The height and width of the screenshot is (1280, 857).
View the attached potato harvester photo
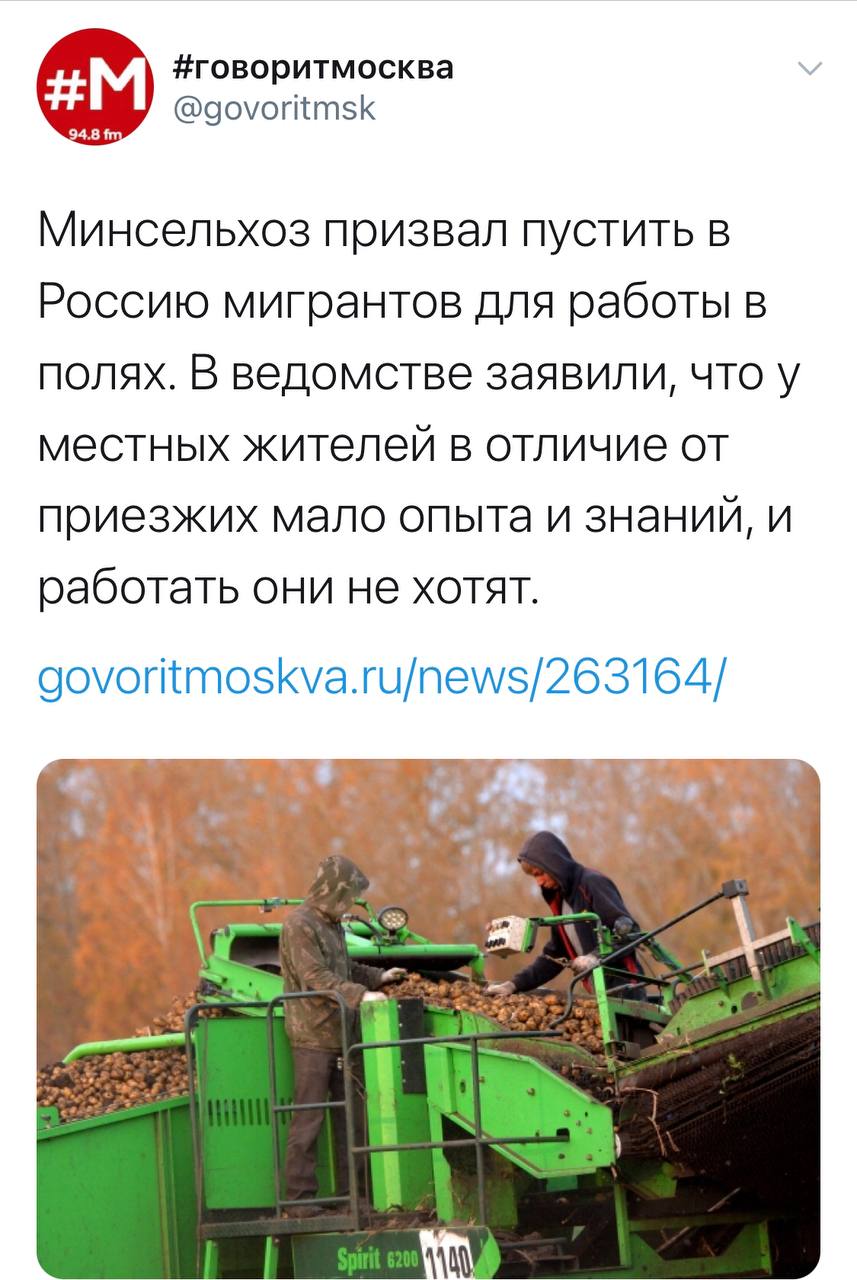428,1017
